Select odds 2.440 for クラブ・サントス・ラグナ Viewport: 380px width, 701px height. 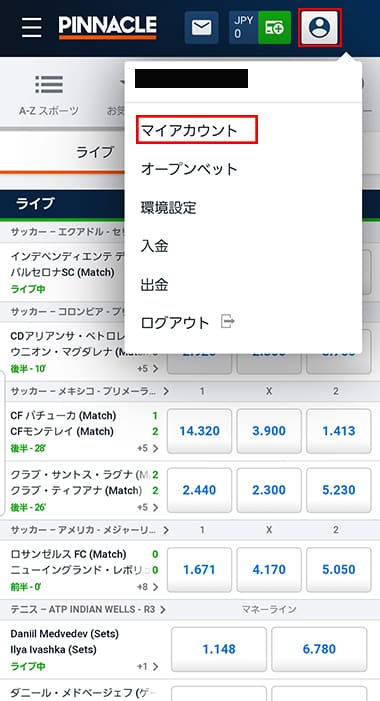point(199,490)
